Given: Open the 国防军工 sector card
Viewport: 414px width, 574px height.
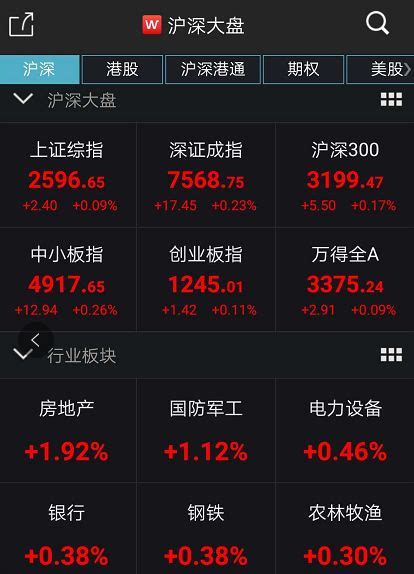Looking at the screenshot, I should [x=206, y=430].
